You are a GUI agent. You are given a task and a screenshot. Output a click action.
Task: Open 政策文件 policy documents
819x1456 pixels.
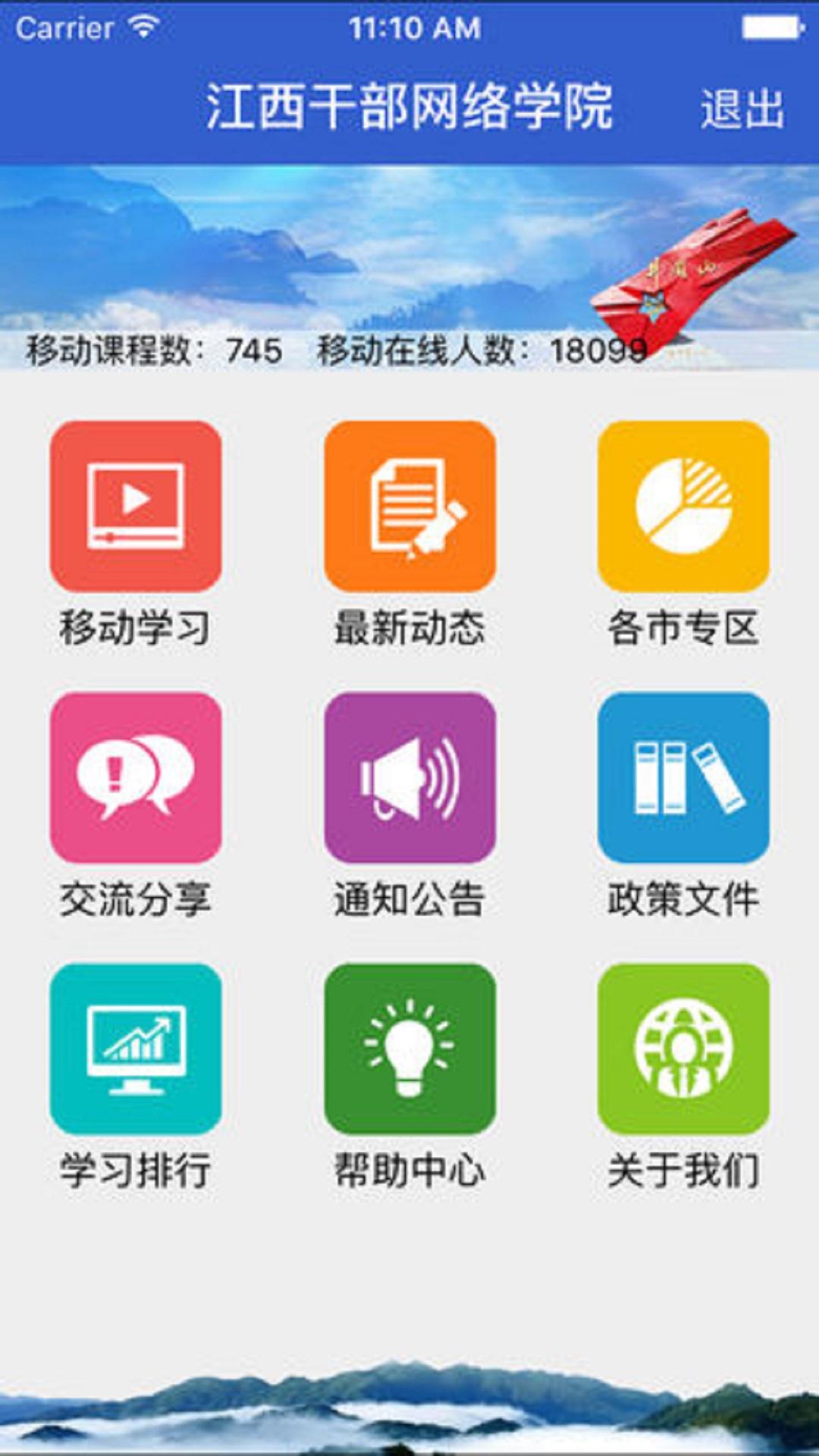[683, 778]
